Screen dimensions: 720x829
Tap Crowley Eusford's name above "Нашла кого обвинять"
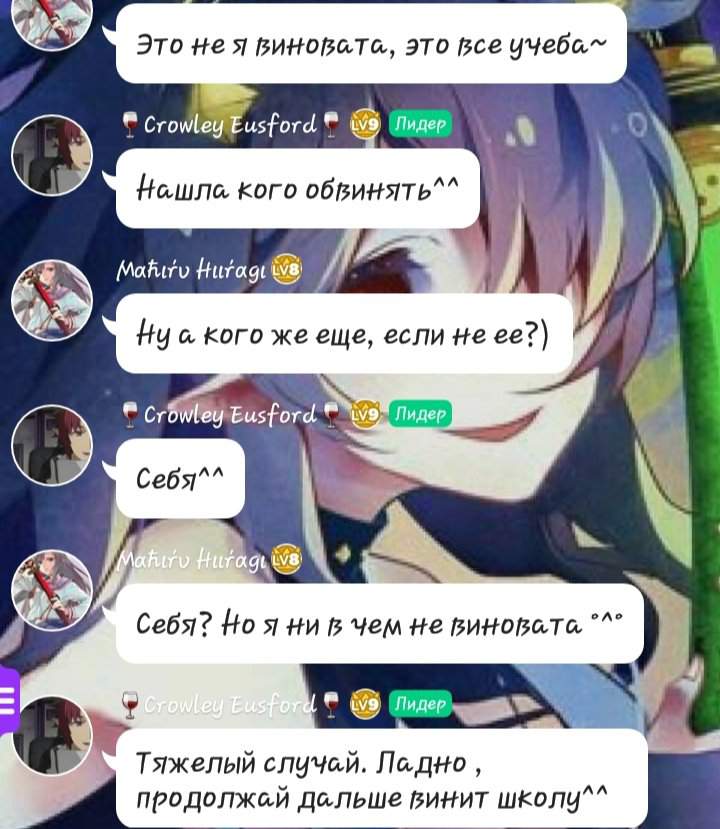tap(230, 123)
